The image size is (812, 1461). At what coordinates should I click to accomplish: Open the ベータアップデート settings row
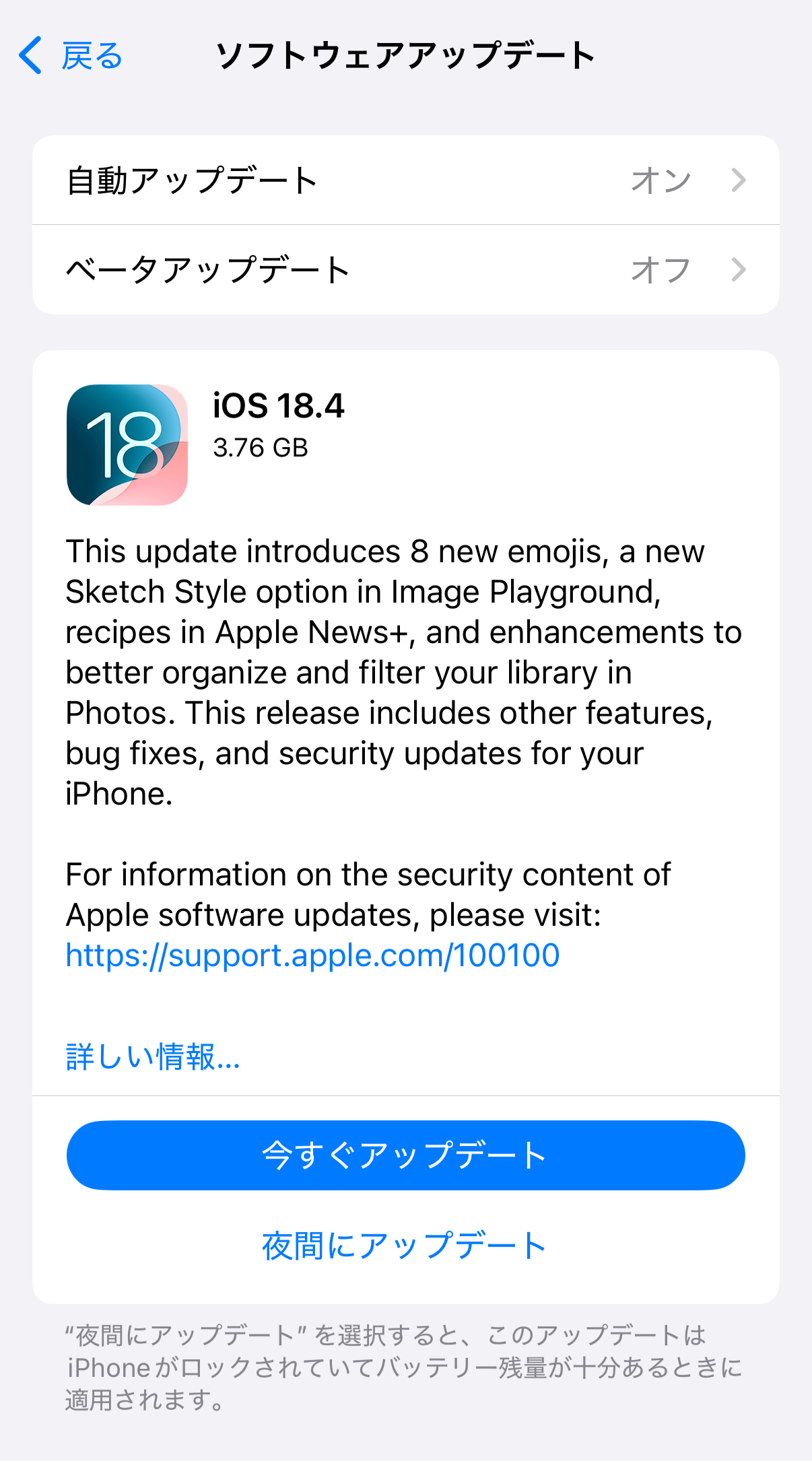405,270
